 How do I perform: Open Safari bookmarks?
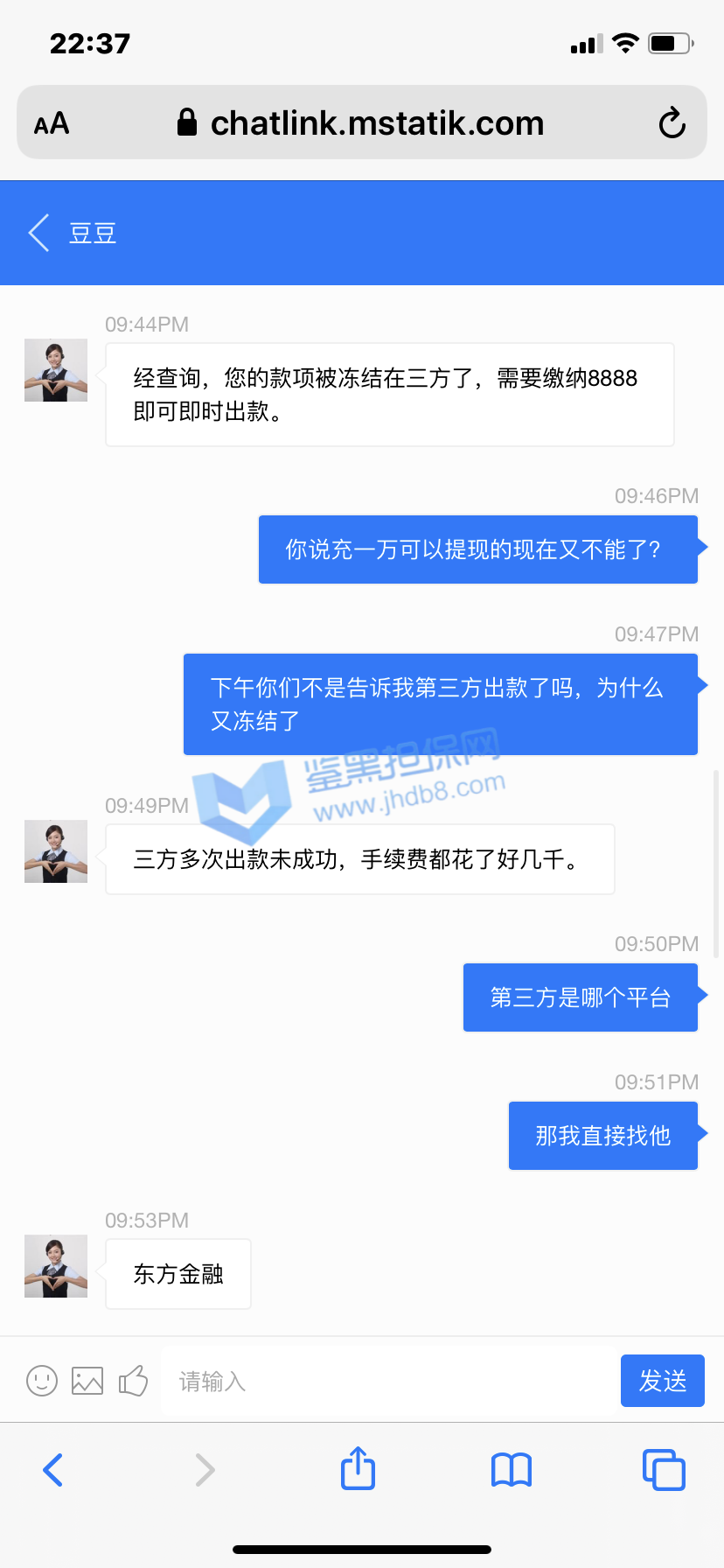[x=512, y=1470]
